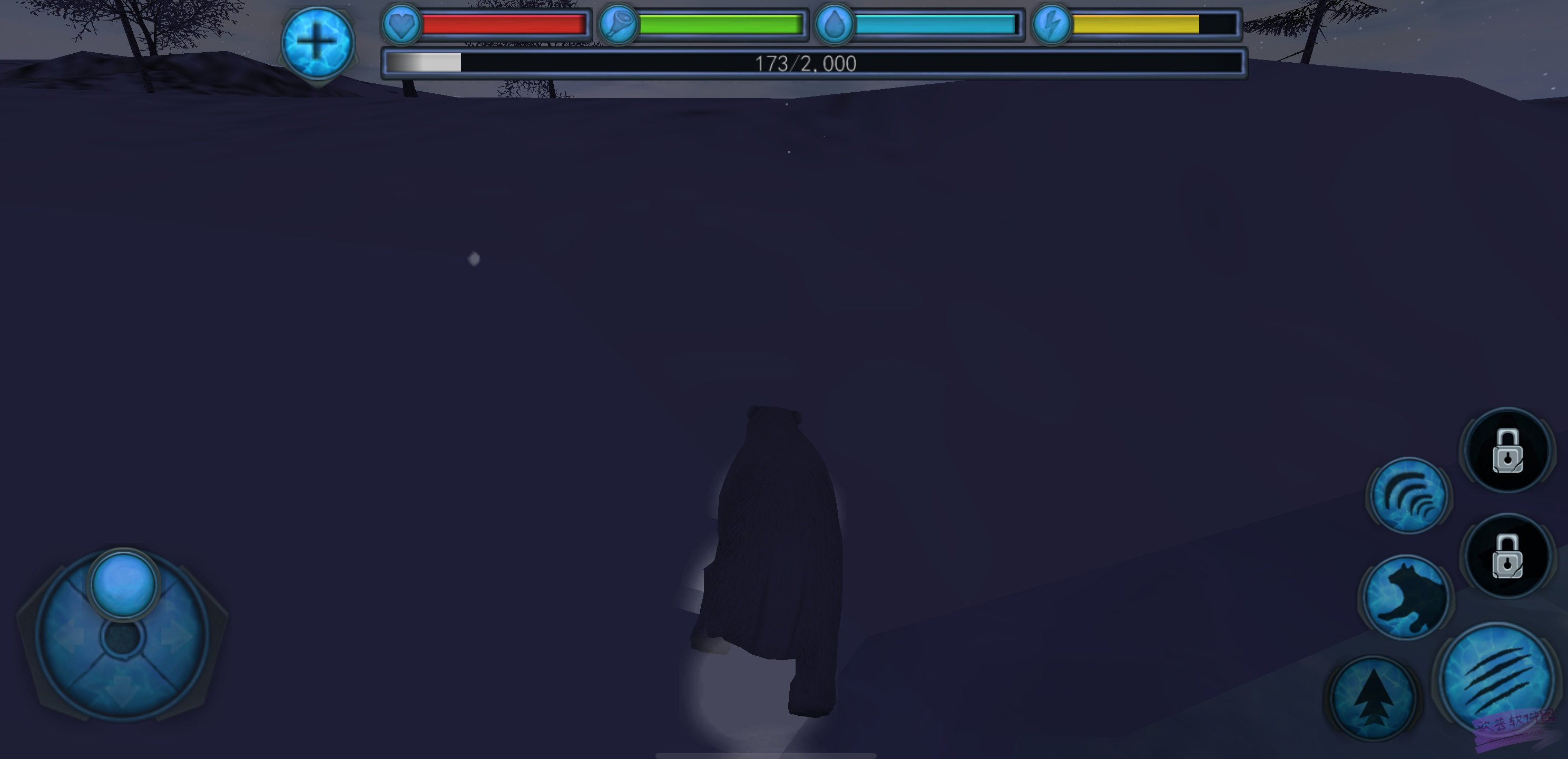Tap the lower locked skill slot
The image size is (1568, 759).
1507,556
